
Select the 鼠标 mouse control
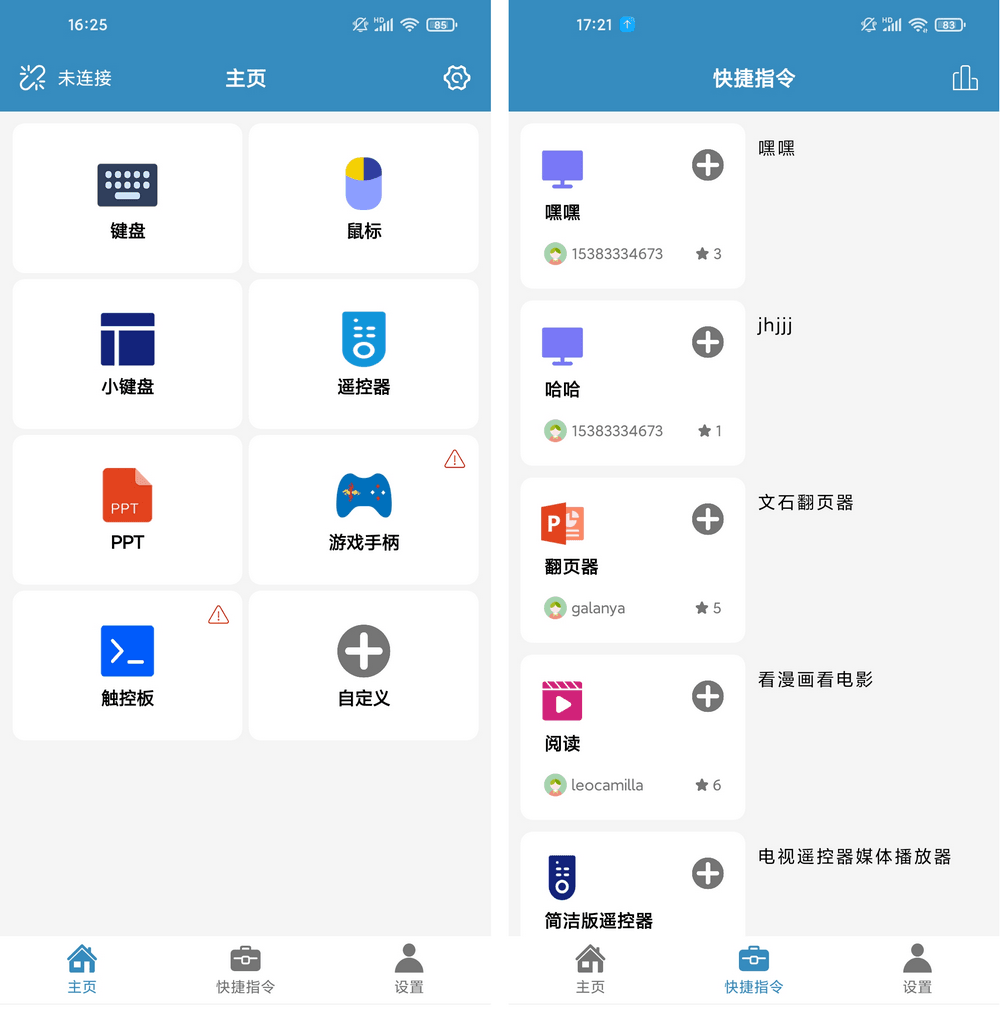(x=363, y=198)
